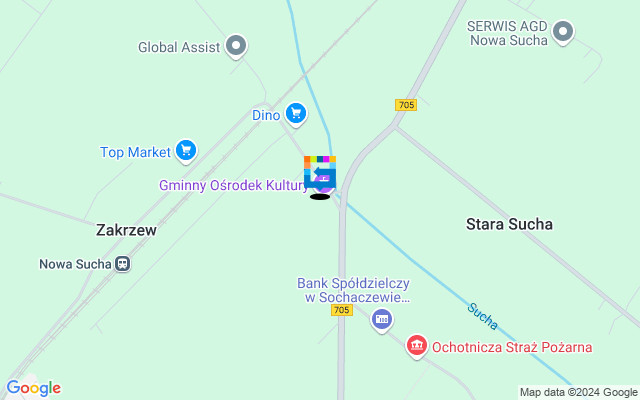Open the Global Assist place marker
Image resolution: width=640 pixels, height=400 pixels.
click(236, 45)
